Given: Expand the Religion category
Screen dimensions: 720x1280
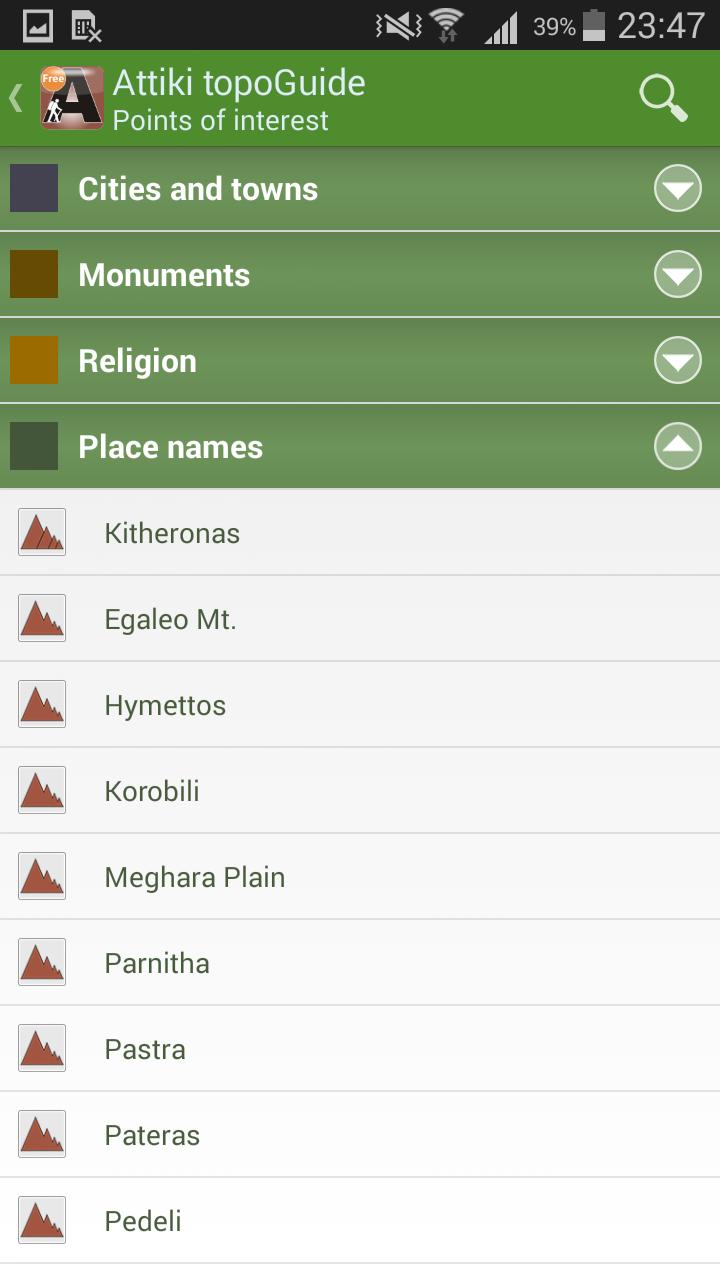Looking at the screenshot, I should click(677, 361).
